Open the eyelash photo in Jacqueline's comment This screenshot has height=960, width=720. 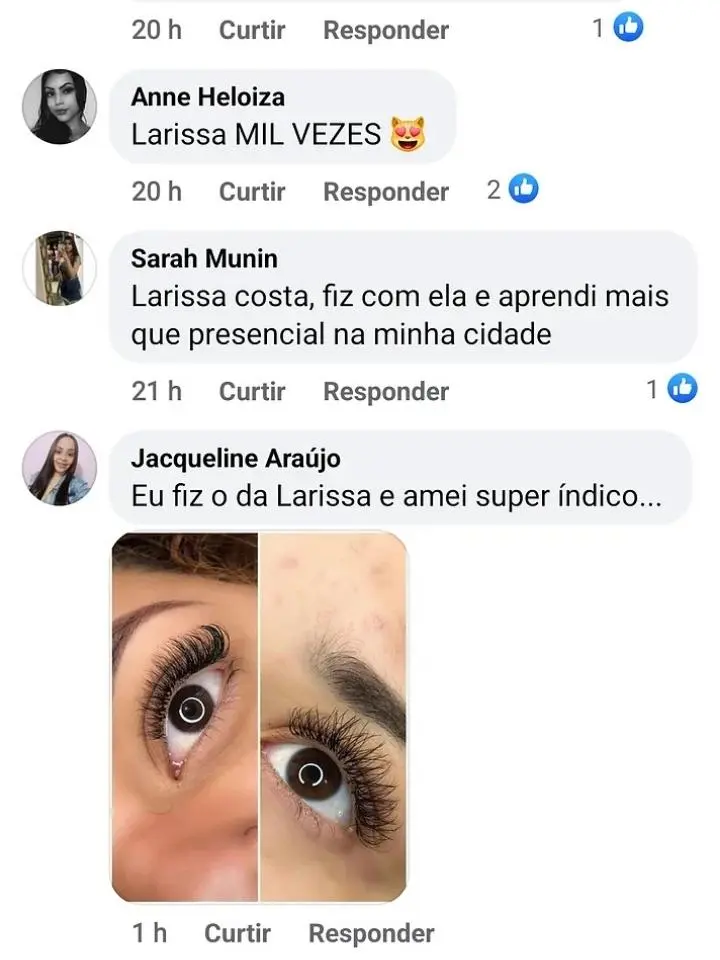[x=259, y=716]
